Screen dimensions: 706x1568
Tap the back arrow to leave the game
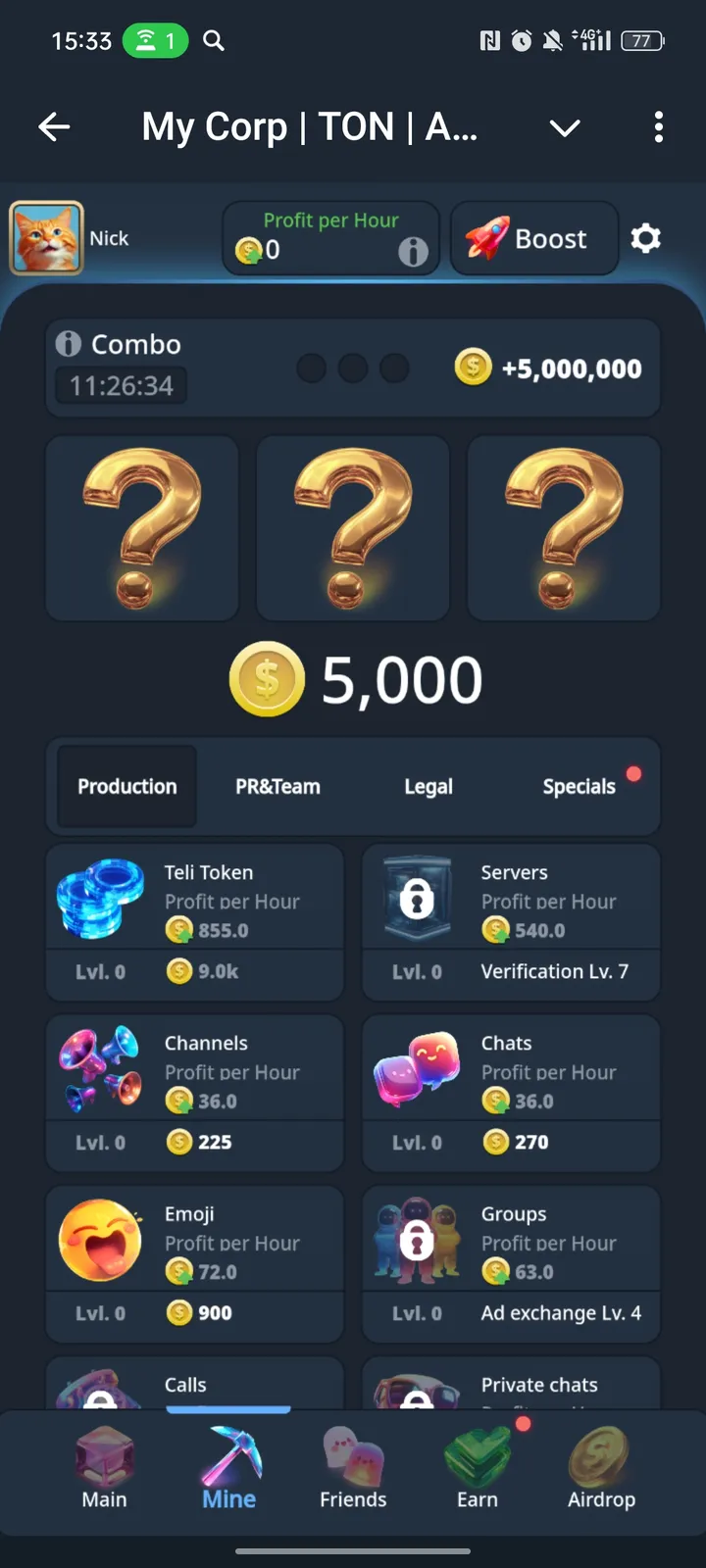pyautogui.click(x=55, y=127)
